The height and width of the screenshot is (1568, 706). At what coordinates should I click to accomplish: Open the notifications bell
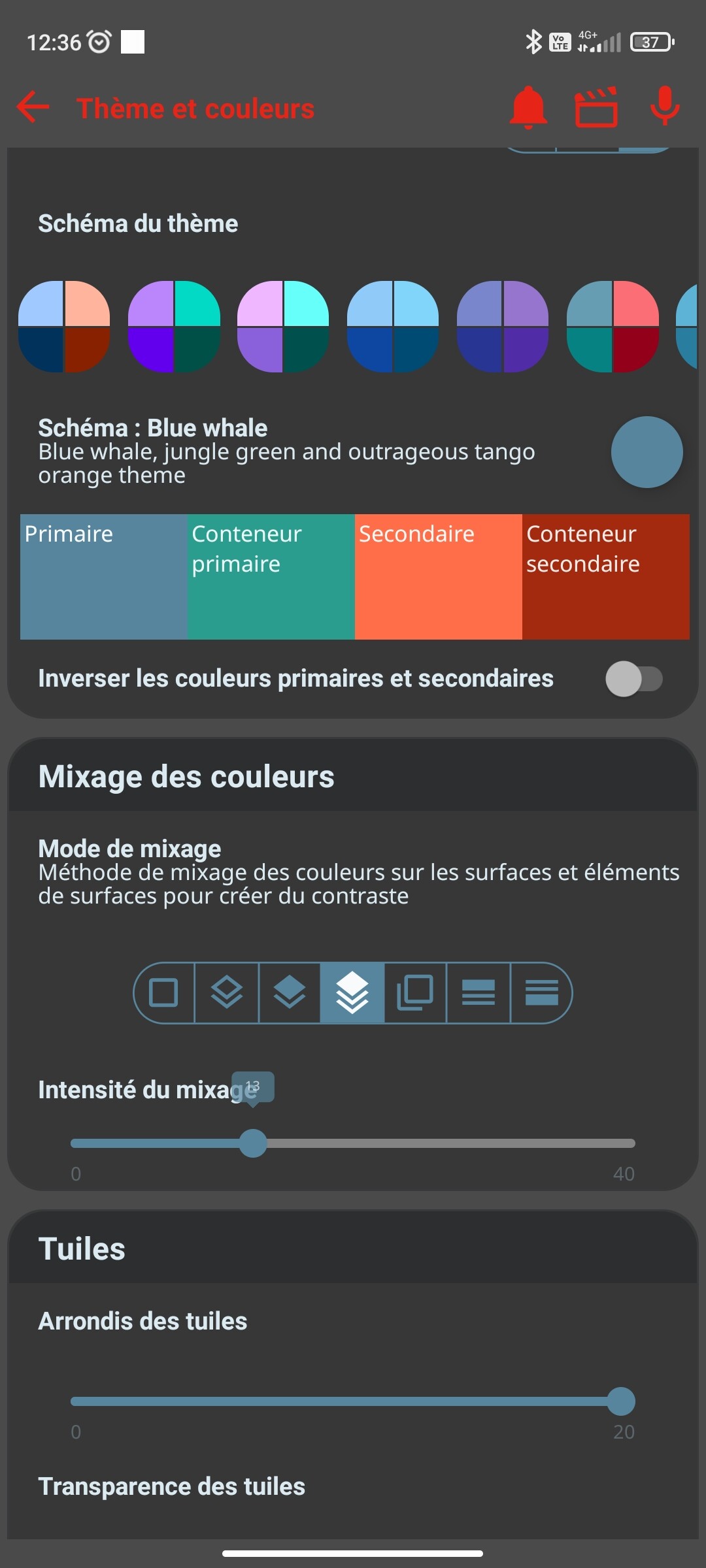point(528,107)
